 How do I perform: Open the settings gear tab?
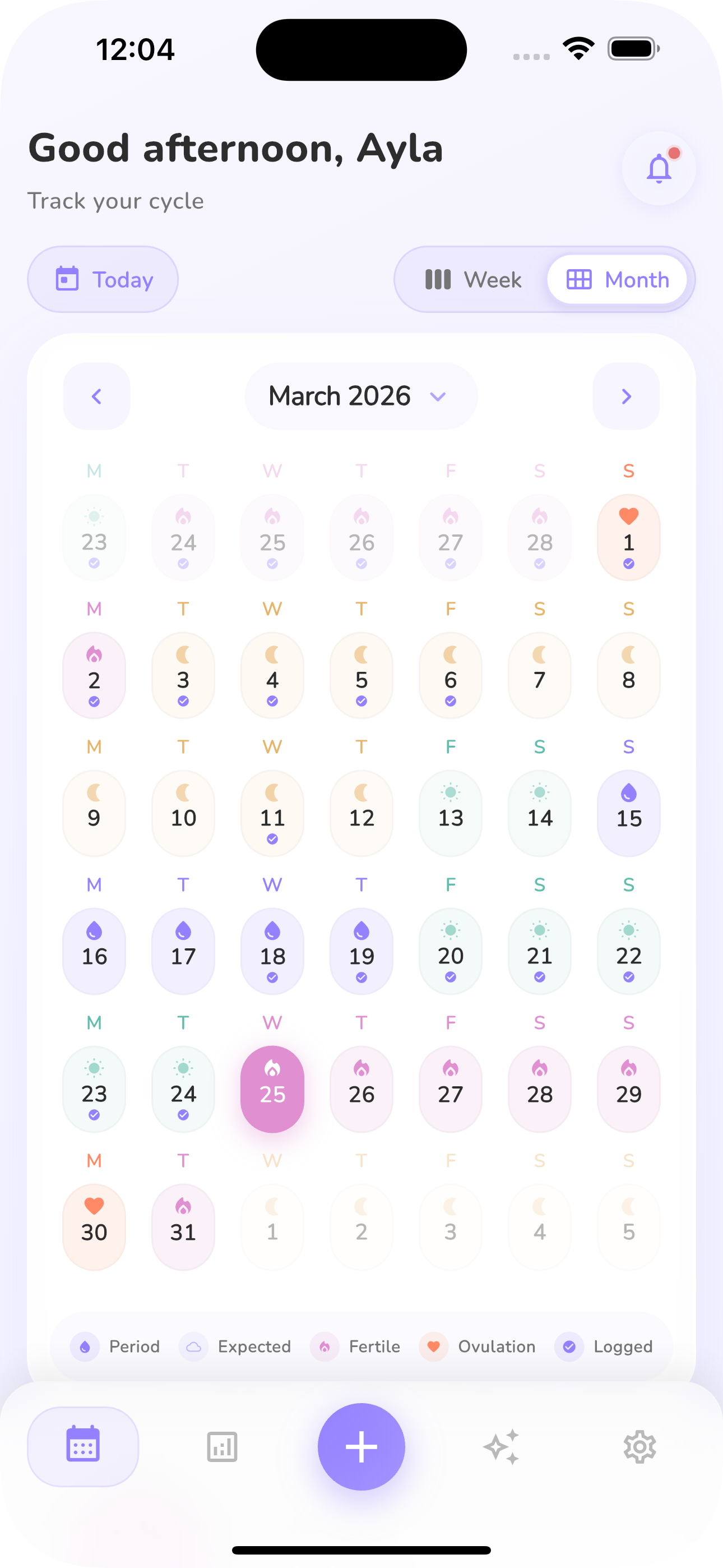pyautogui.click(x=639, y=1446)
